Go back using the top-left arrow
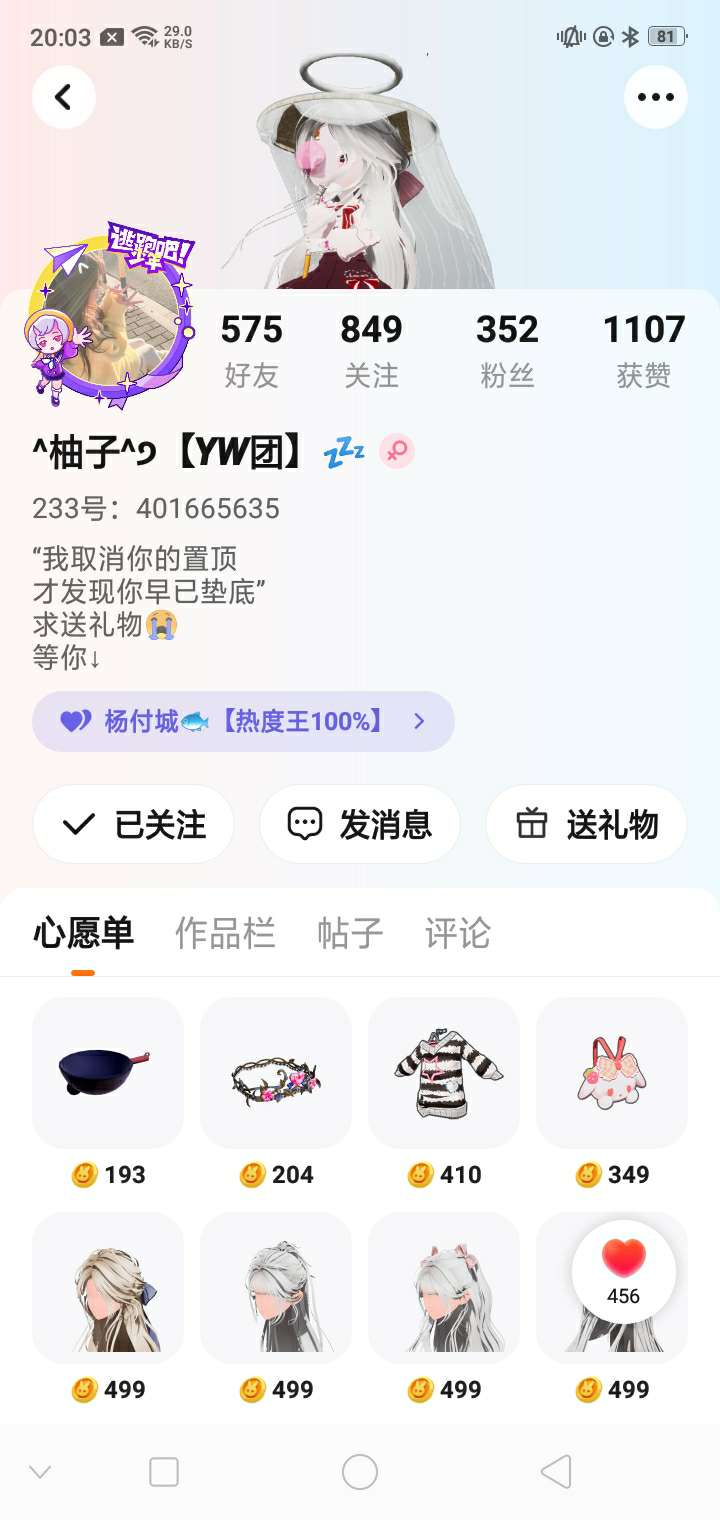This screenshot has width=720, height=1520. coord(64,97)
